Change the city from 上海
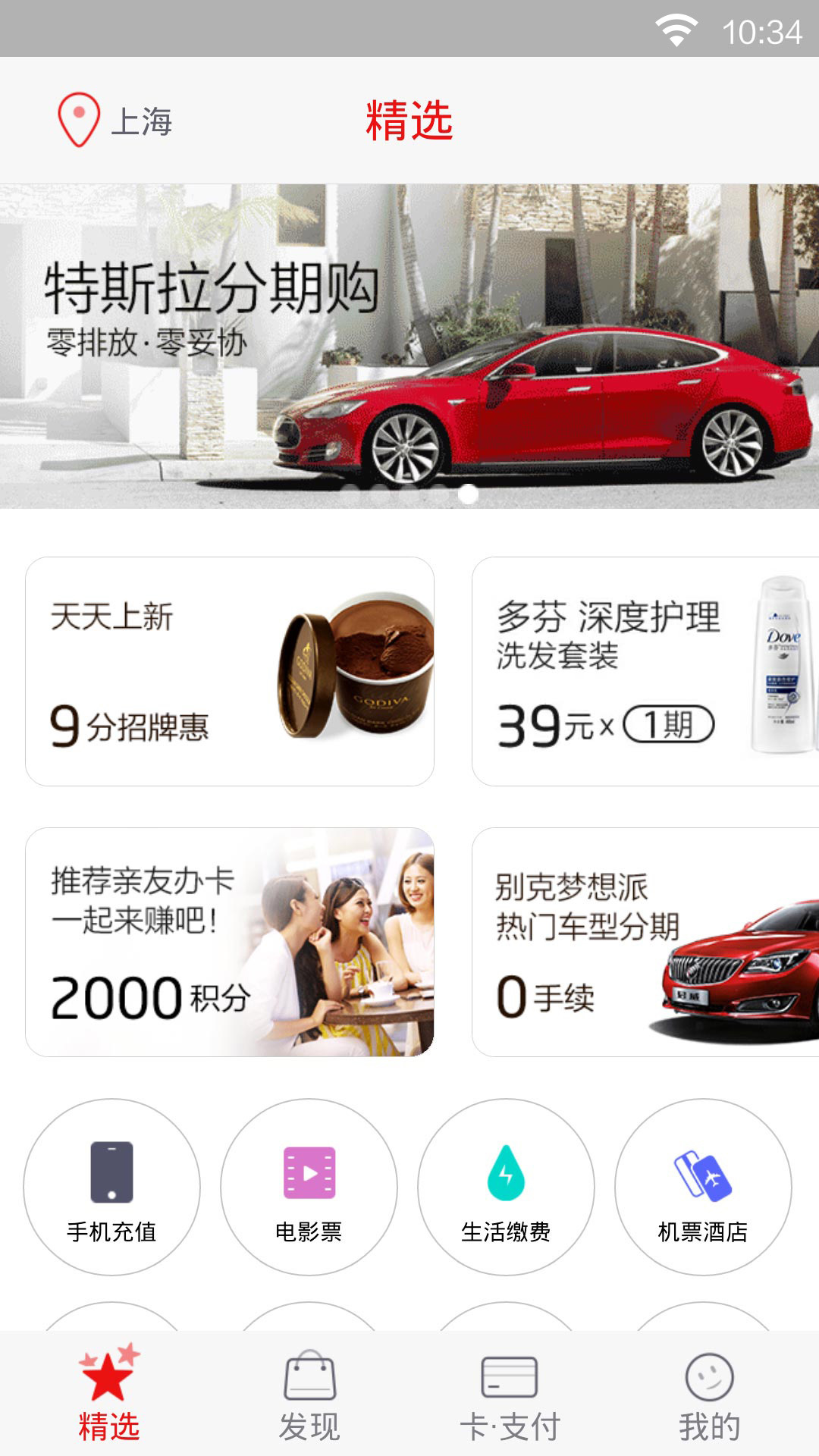Viewport: 819px width, 1456px height. [115, 121]
